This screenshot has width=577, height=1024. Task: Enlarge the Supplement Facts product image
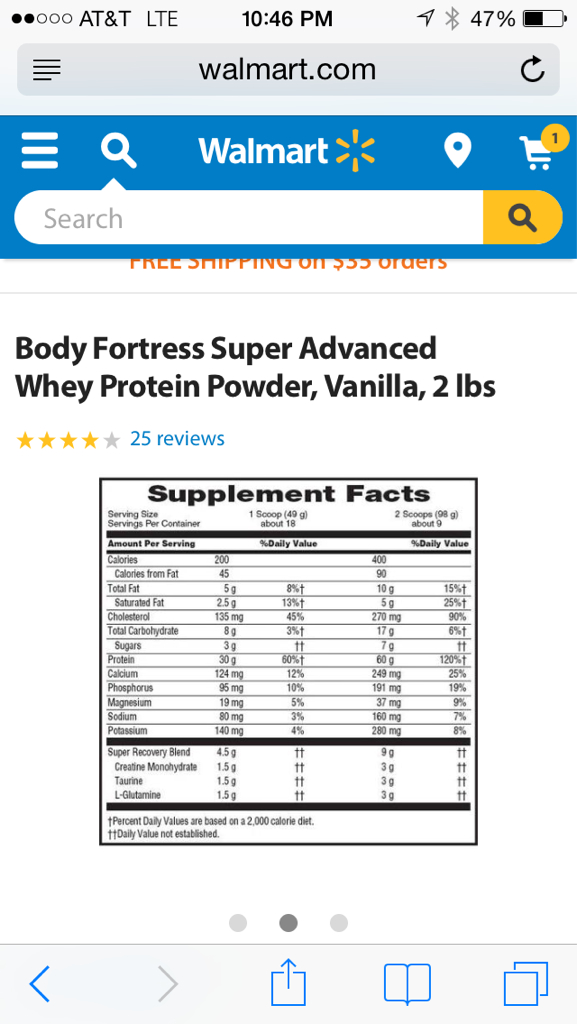pos(288,662)
